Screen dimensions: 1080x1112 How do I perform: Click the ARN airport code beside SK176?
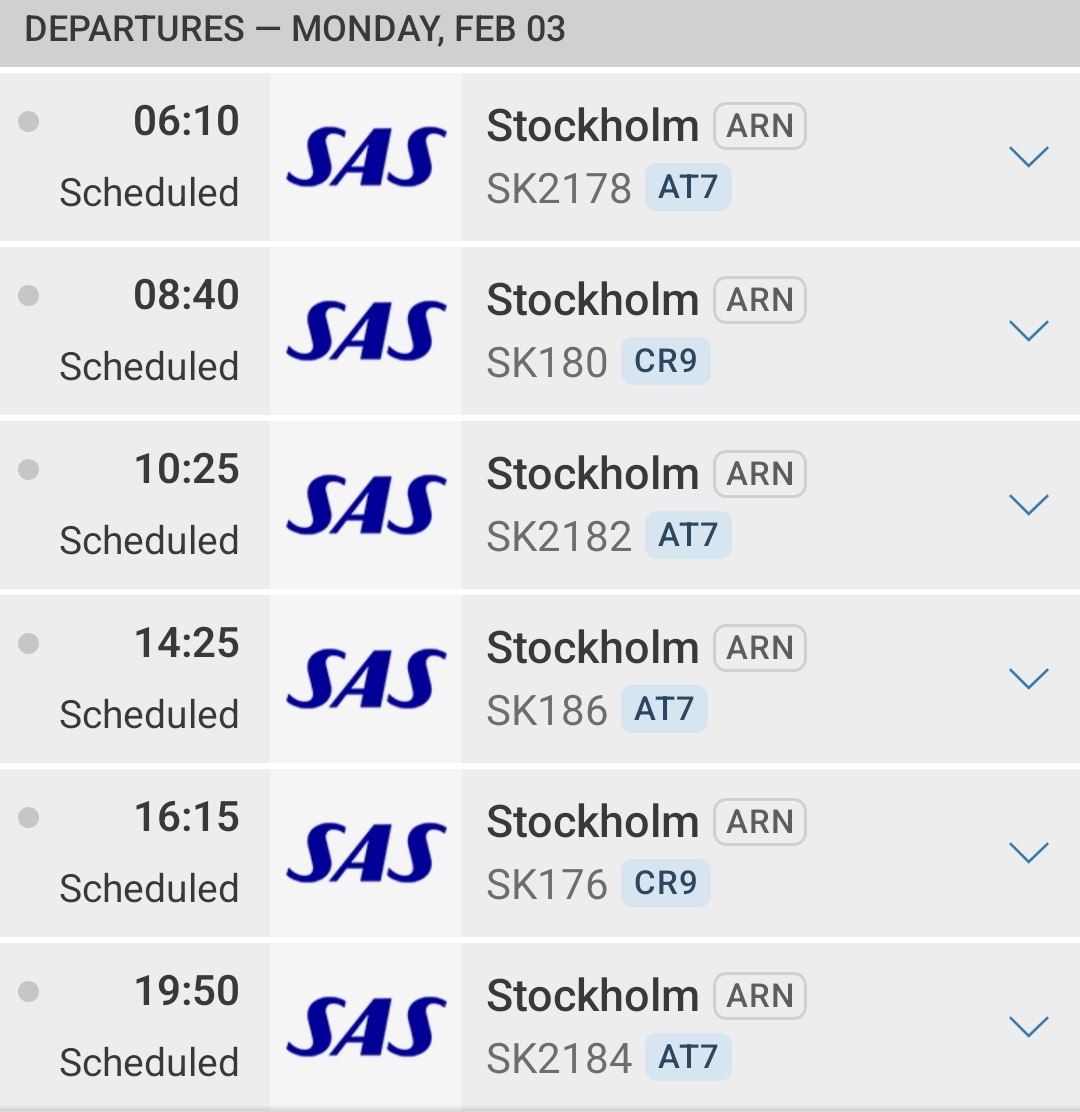(760, 822)
